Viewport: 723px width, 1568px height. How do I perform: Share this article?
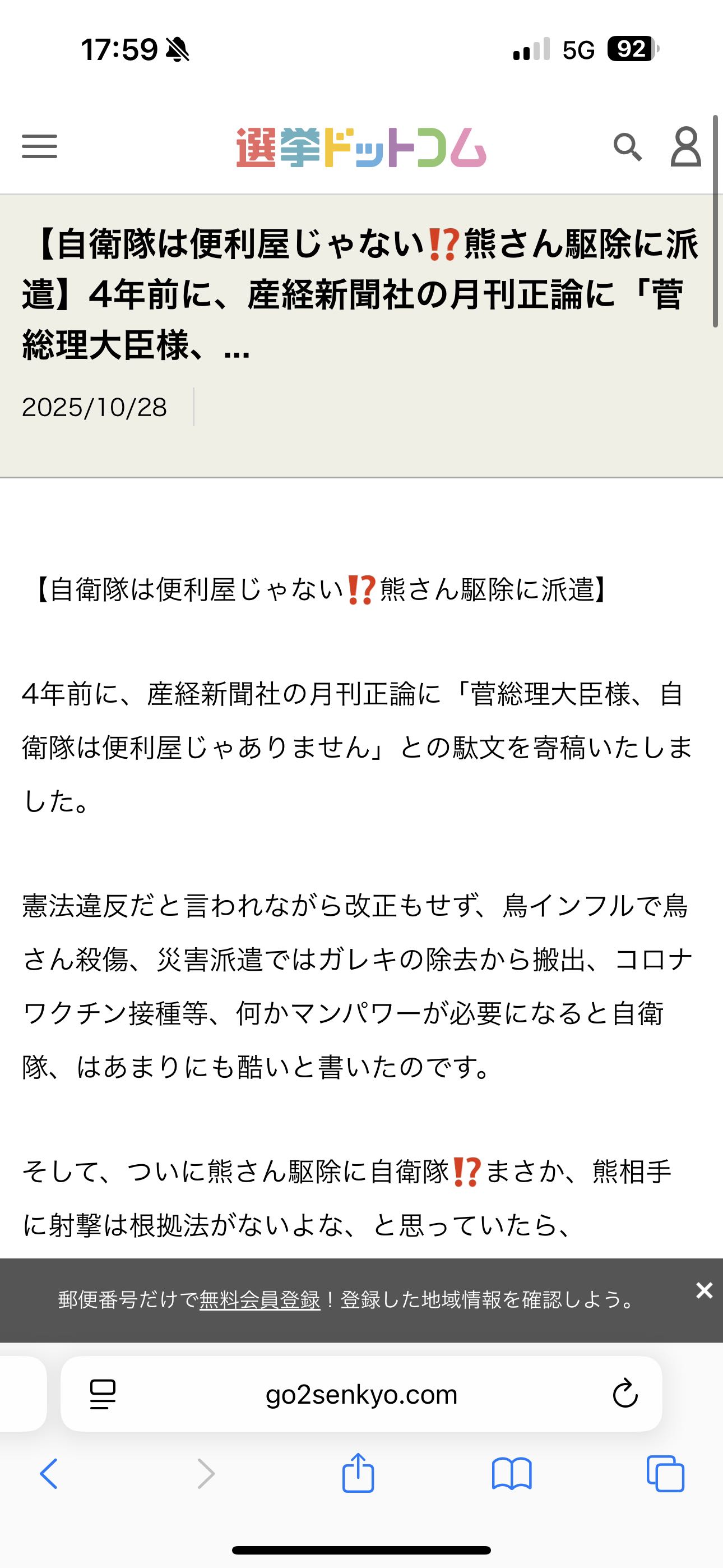coord(358,1473)
